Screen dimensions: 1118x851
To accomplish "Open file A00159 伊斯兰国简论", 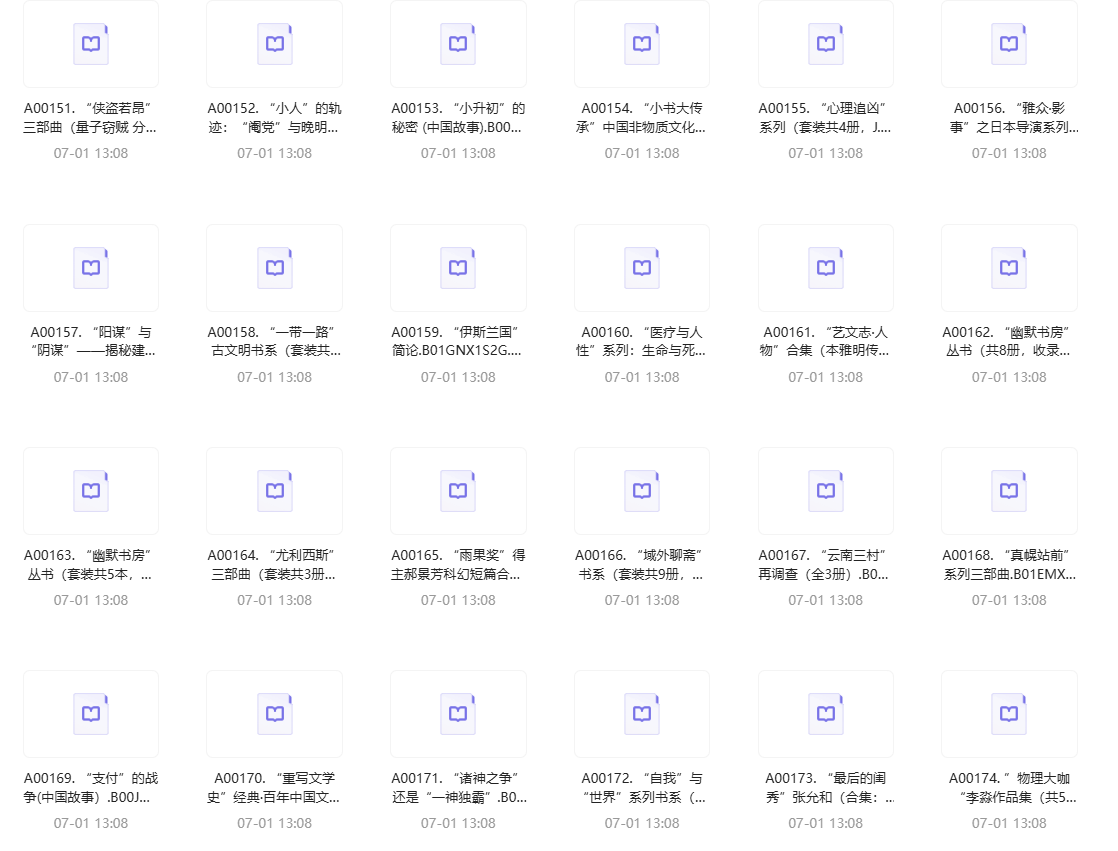I will pos(458,268).
